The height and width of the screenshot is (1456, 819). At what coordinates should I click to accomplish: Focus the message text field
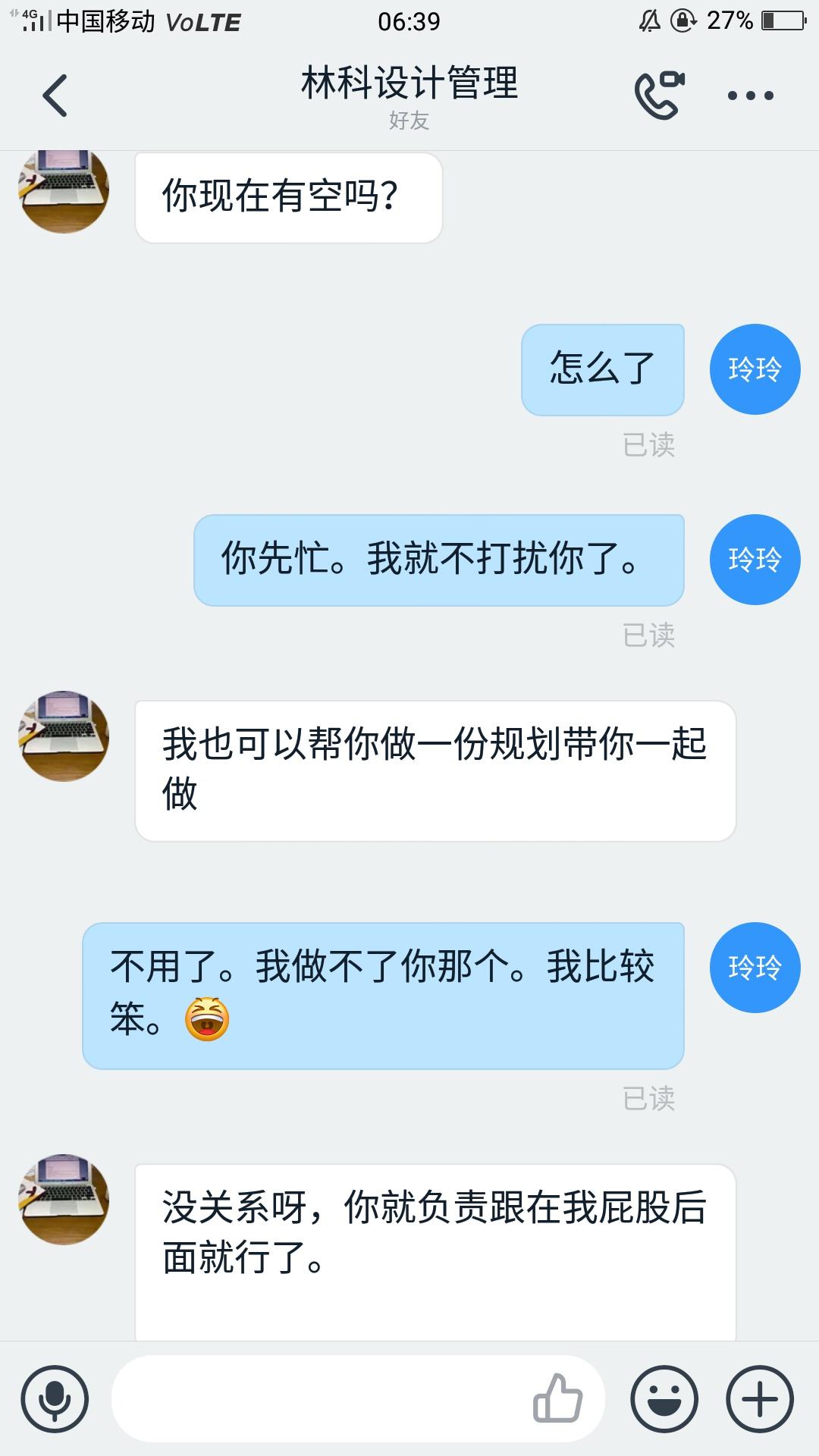tap(318, 1399)
